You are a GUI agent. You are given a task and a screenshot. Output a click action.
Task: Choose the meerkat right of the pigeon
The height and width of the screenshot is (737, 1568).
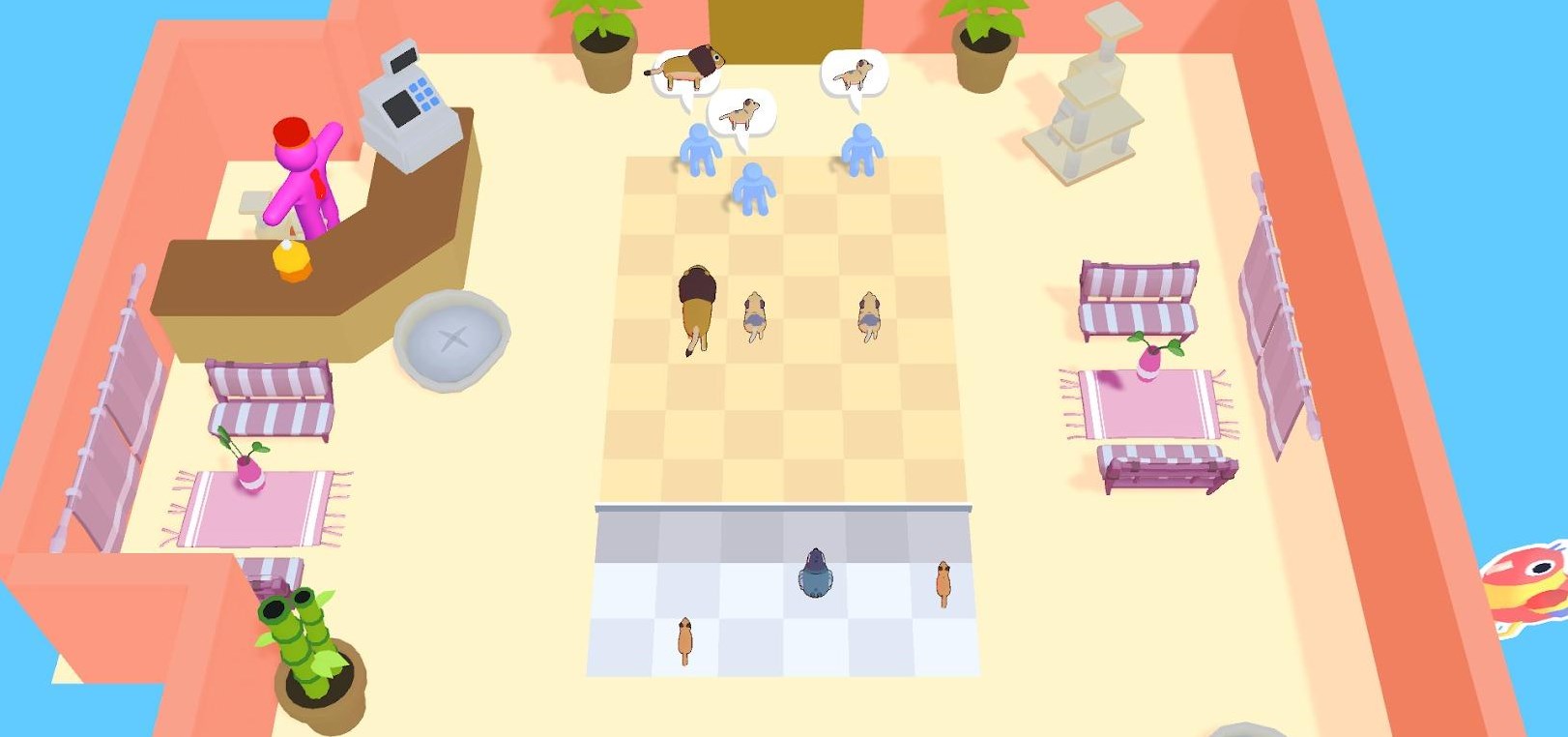[x=943, y=582]
